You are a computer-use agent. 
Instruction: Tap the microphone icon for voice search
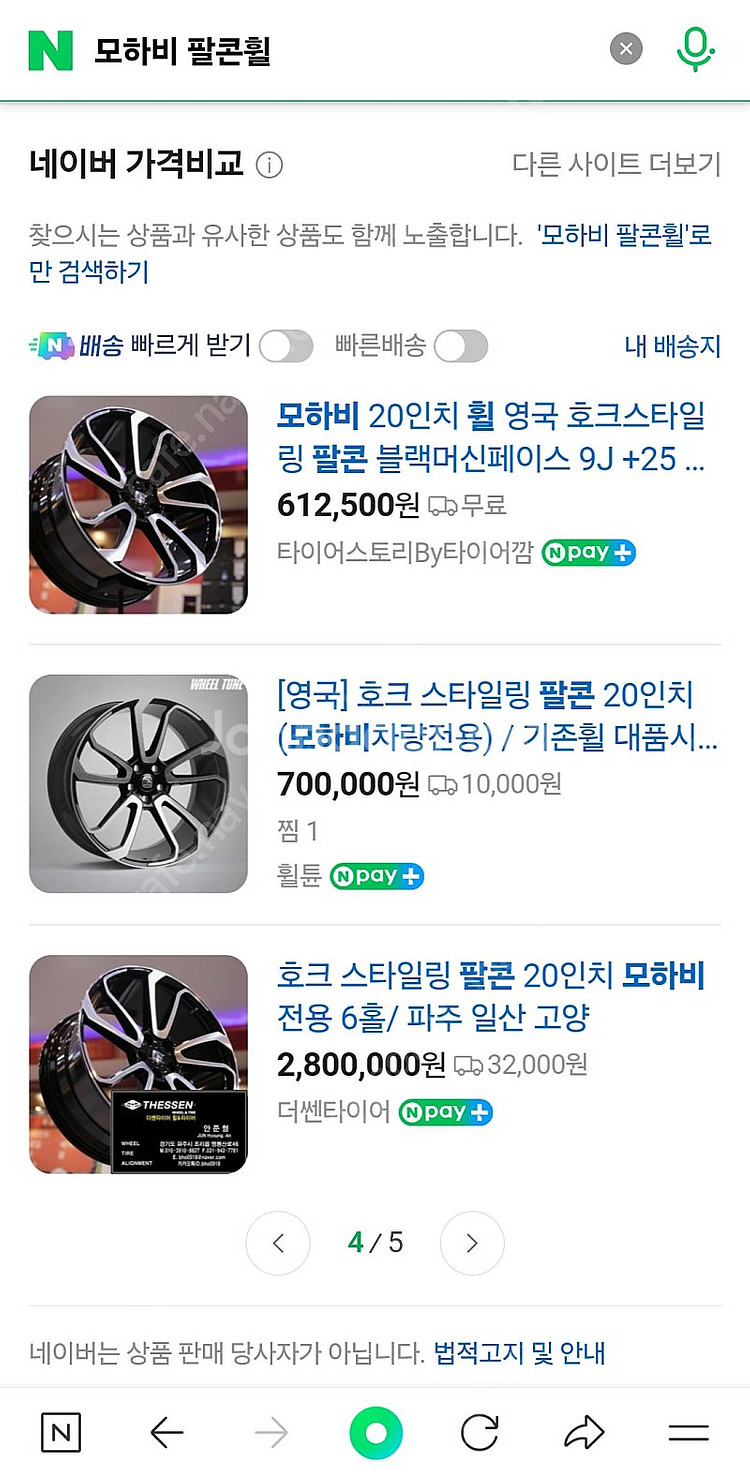click(697, 49)
